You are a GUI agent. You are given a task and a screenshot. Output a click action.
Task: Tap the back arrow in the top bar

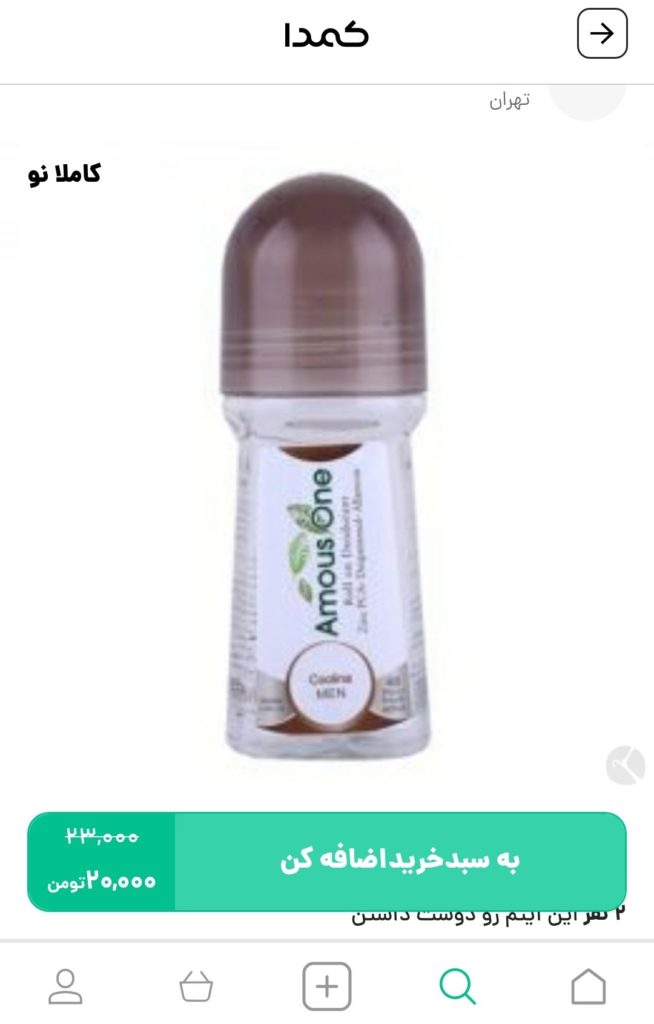point(602,34)
